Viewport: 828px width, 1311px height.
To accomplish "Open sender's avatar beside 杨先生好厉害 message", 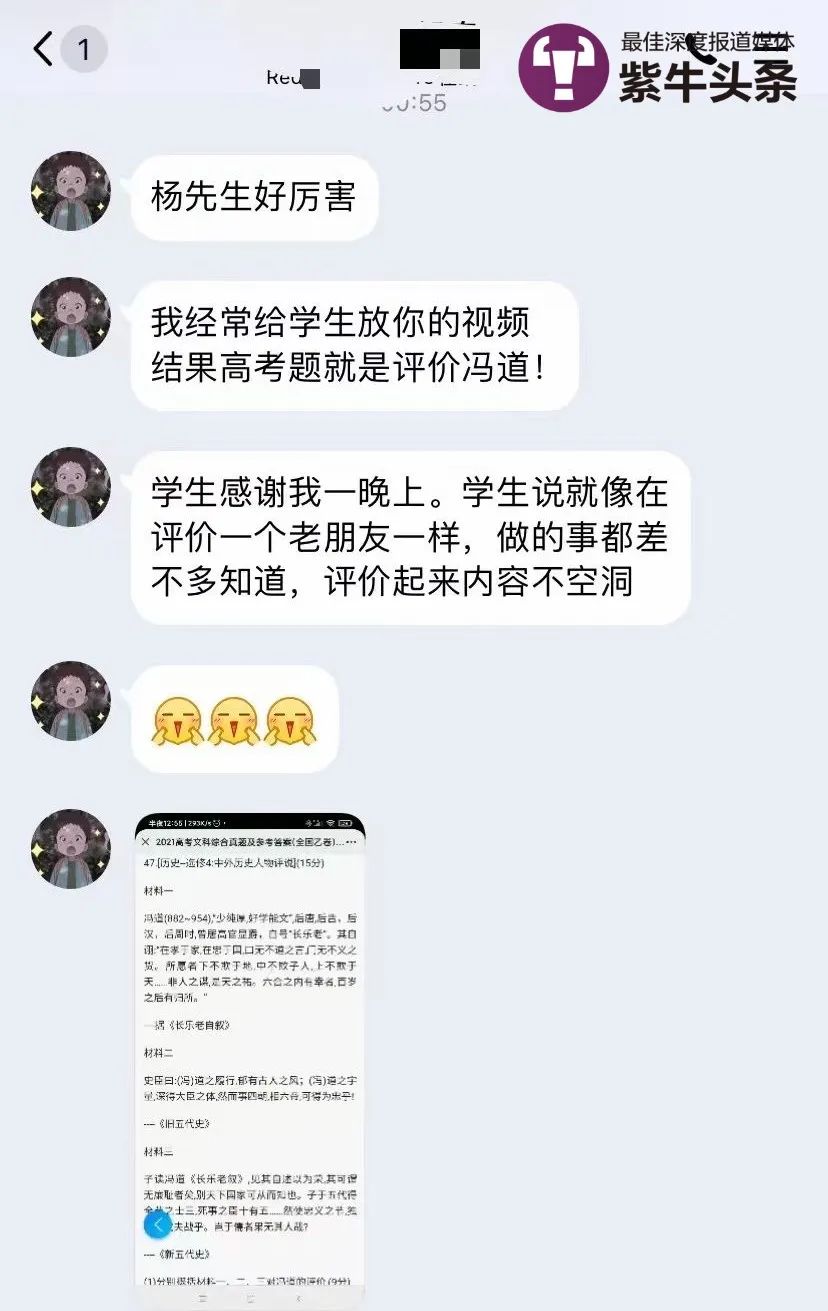I will [71, 191].
